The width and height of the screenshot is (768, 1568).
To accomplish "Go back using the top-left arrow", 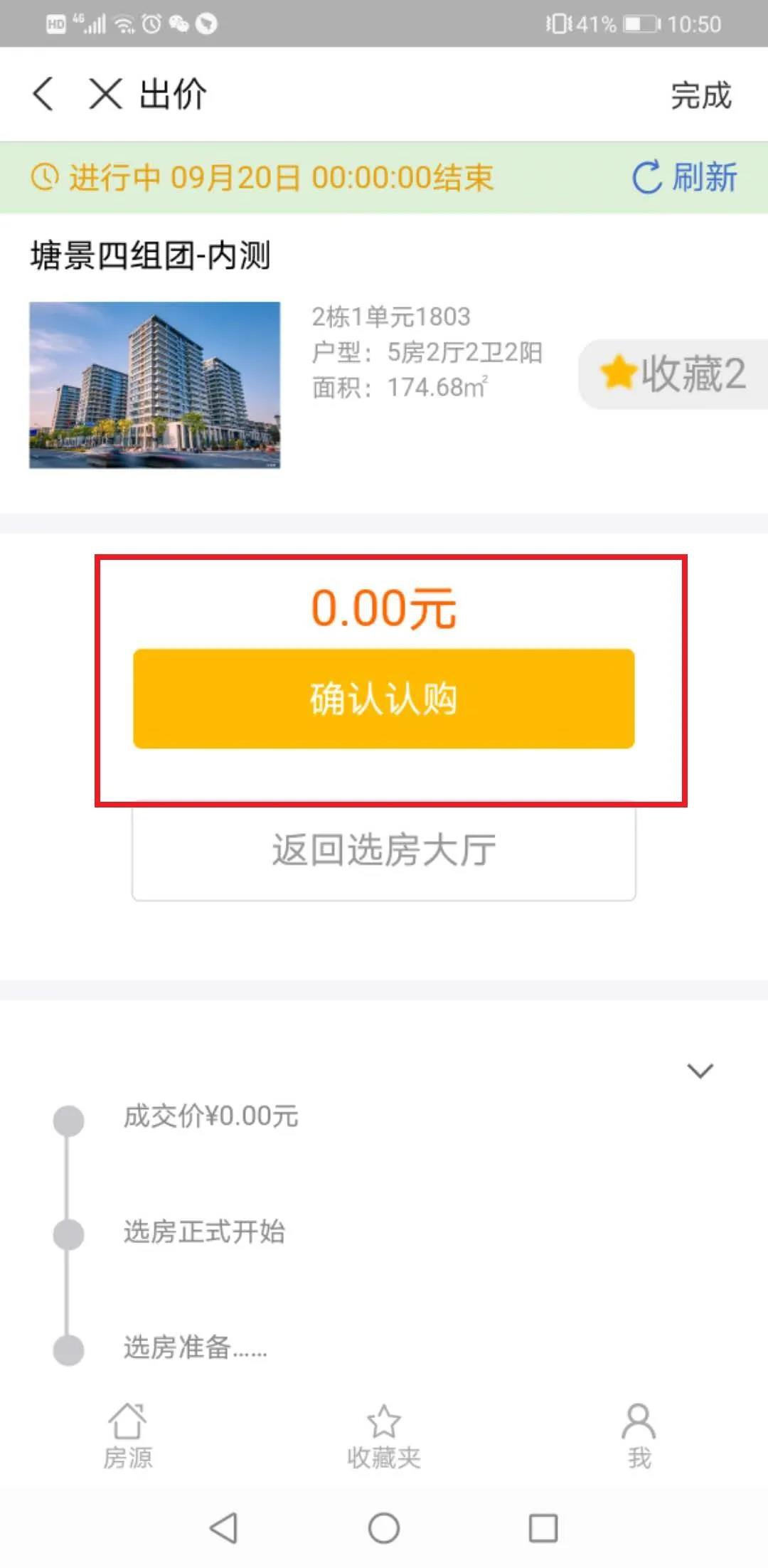I will point(43,94).
